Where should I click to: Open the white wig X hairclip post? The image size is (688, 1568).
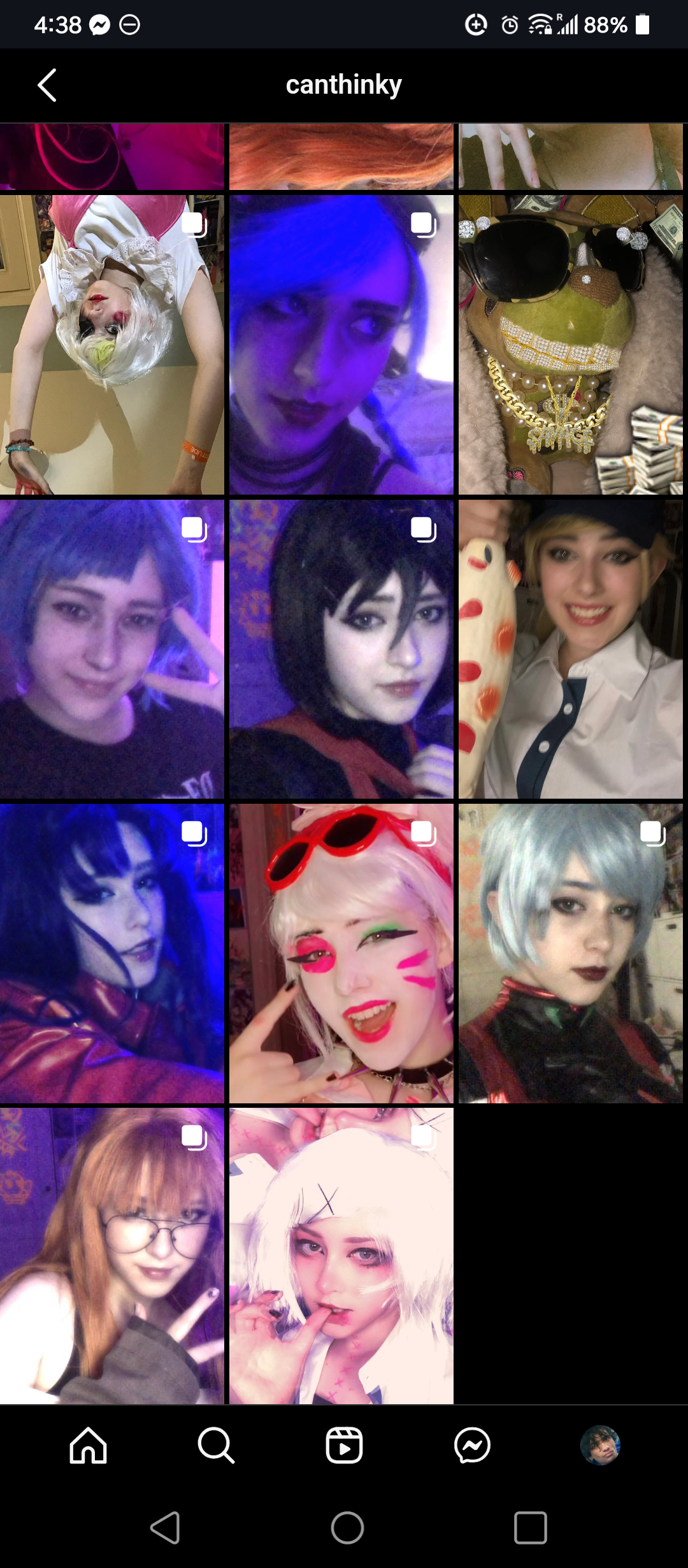tap(341, 1256)
